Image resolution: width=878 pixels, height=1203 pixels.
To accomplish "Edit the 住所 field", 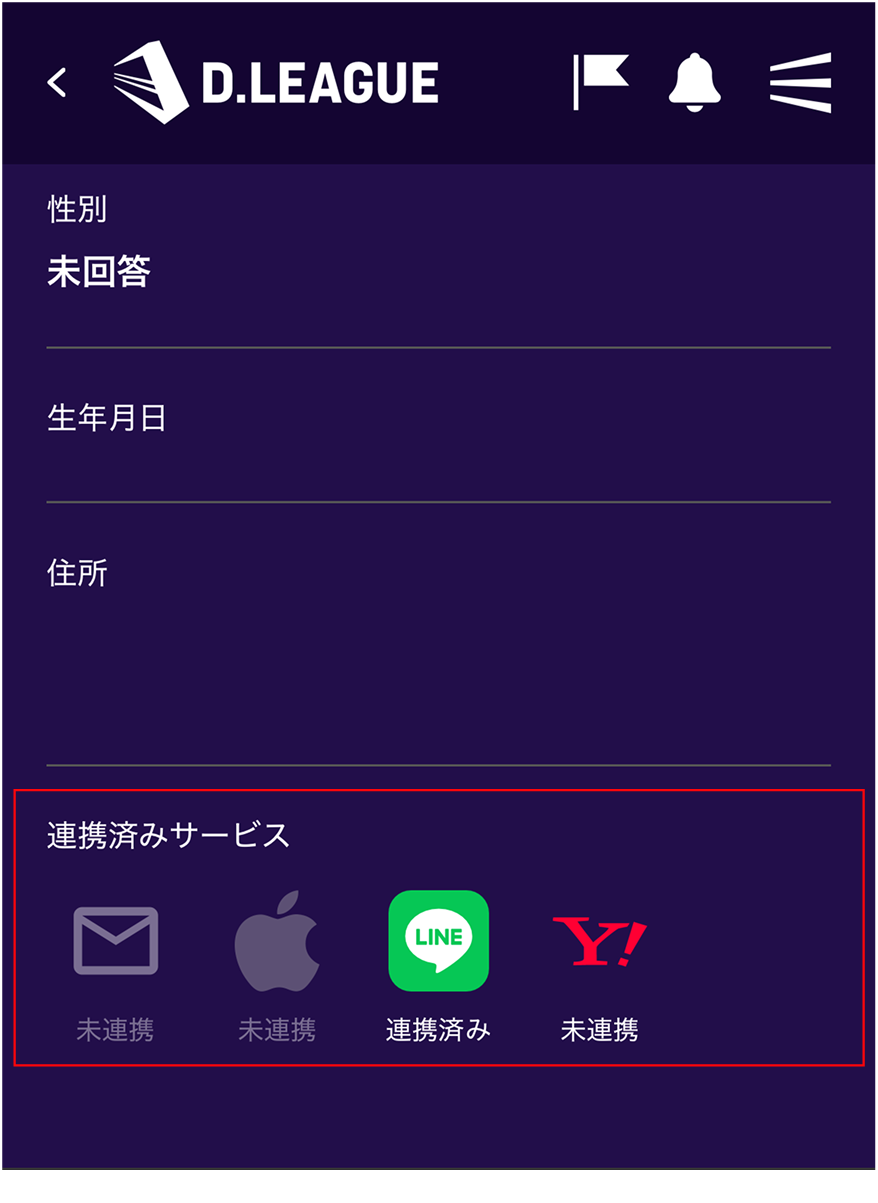I will 438,650.
